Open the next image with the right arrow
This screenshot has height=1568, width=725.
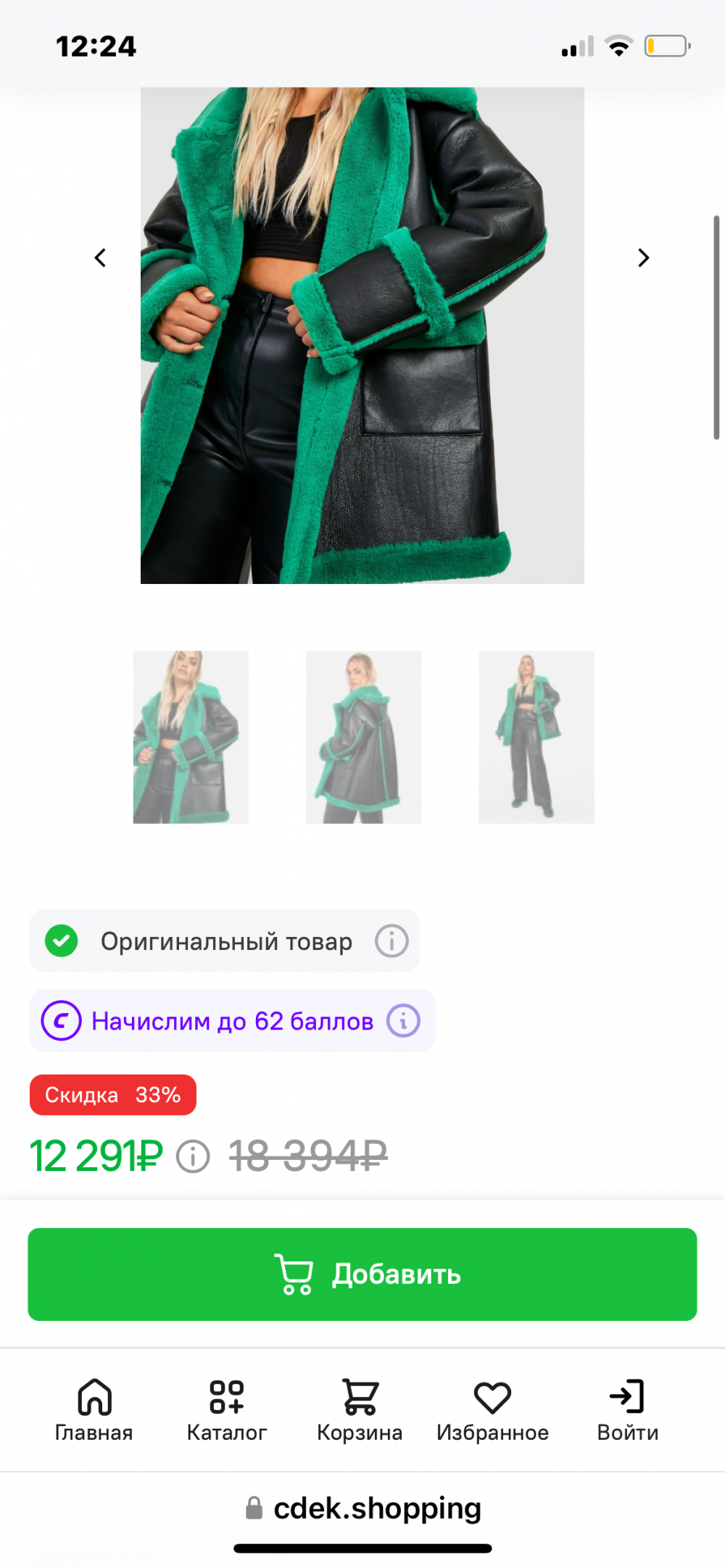642,258
